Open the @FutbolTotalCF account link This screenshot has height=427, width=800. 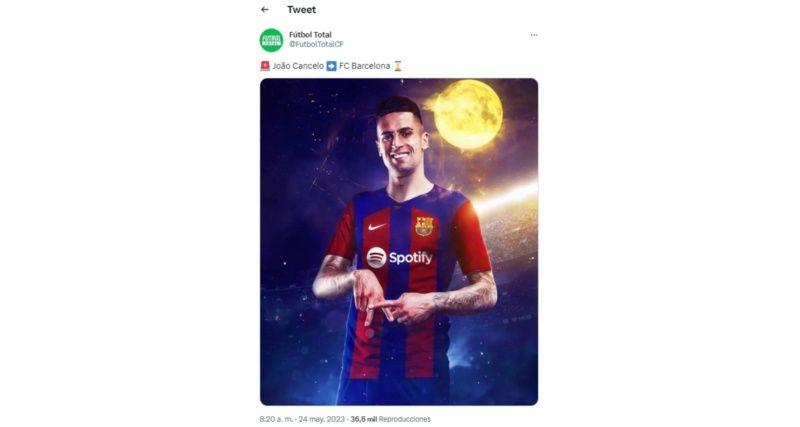pyautogui.click(x=316, y=45)
